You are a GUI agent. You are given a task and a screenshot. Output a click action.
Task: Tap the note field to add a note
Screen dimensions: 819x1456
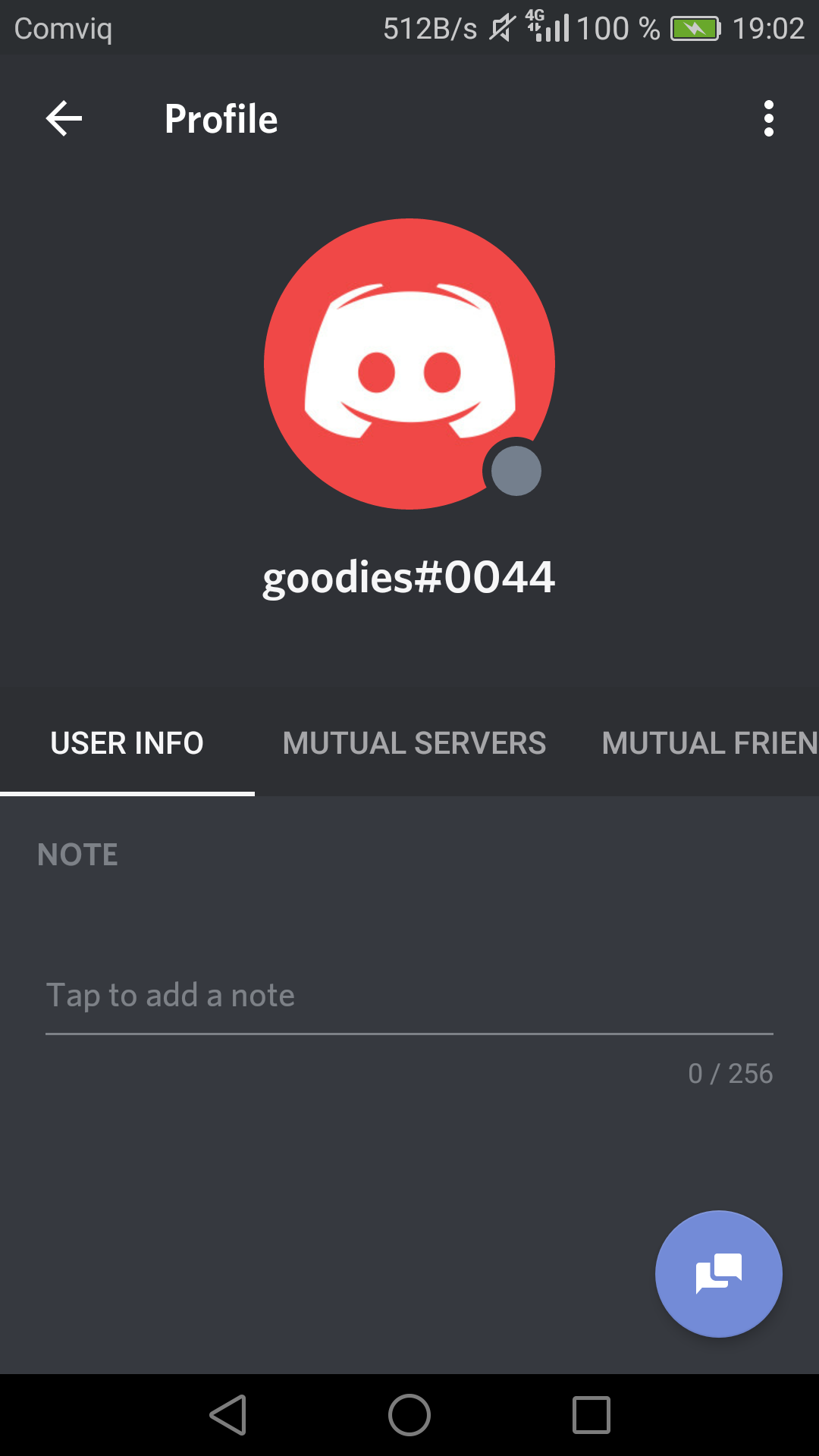(409, 995)
